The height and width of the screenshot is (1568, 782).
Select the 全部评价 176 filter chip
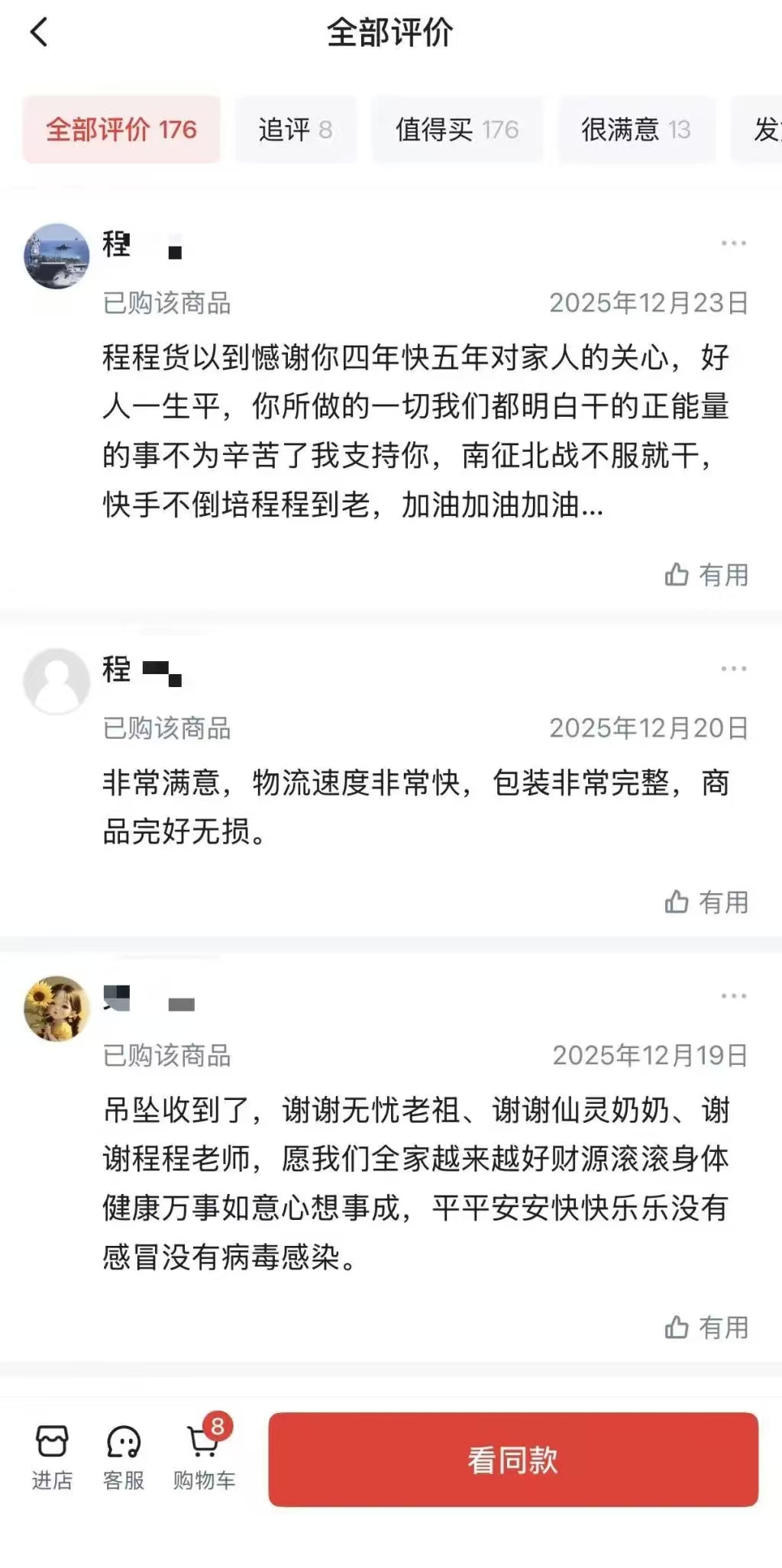121,130
